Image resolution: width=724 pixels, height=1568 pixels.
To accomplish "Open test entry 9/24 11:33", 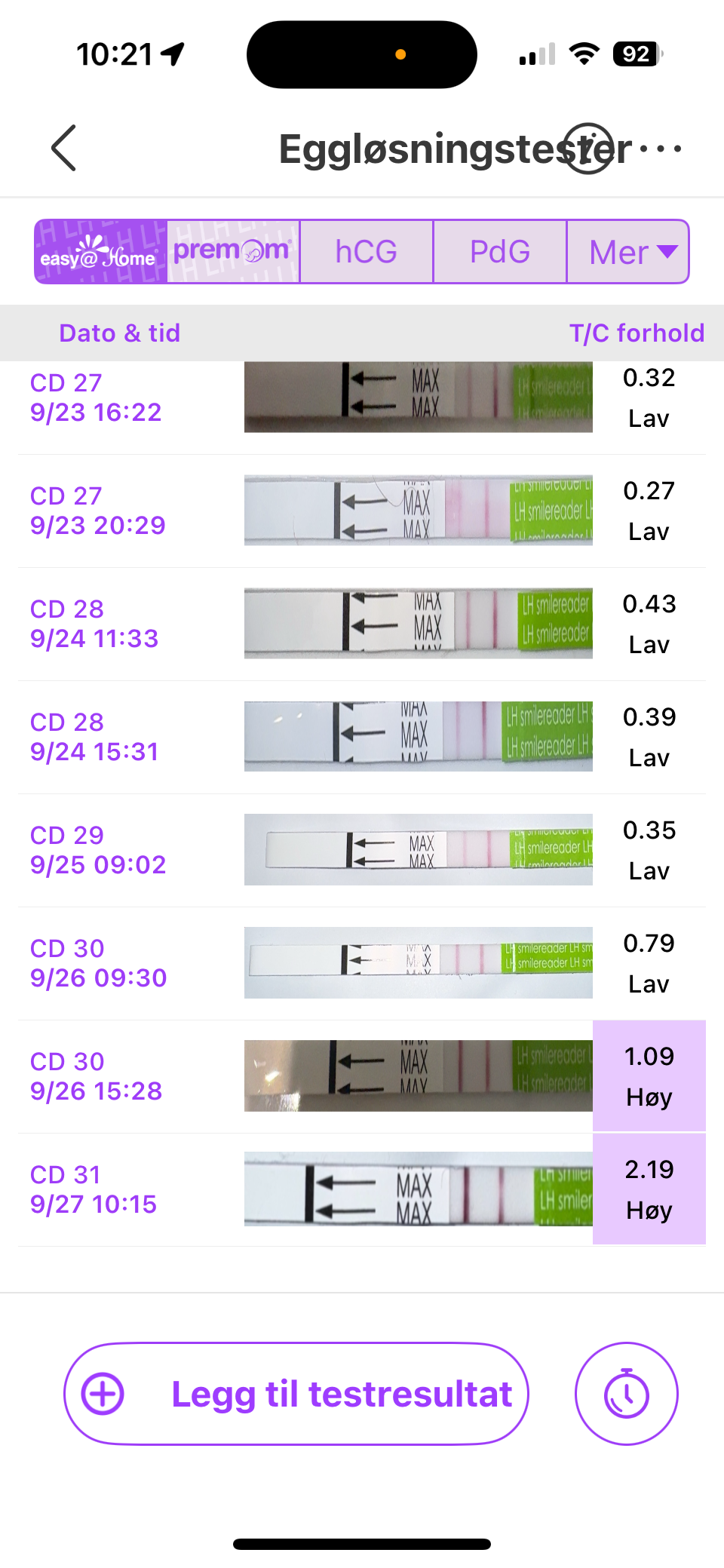I will (x=362, y=624).
